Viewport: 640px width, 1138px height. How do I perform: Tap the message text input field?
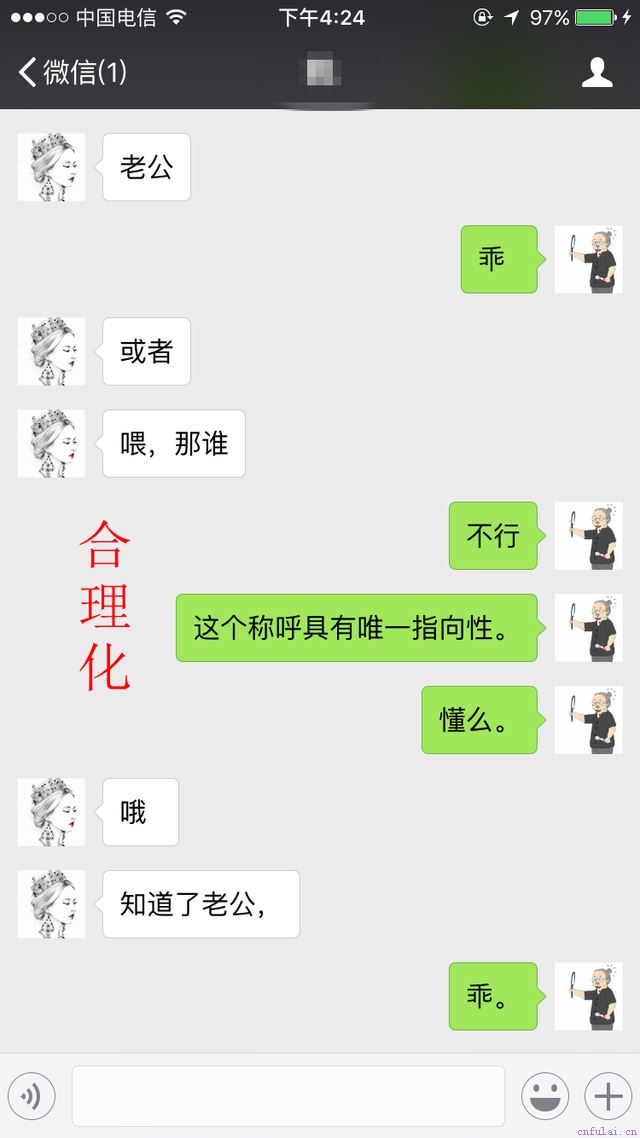pos(288,1097)
